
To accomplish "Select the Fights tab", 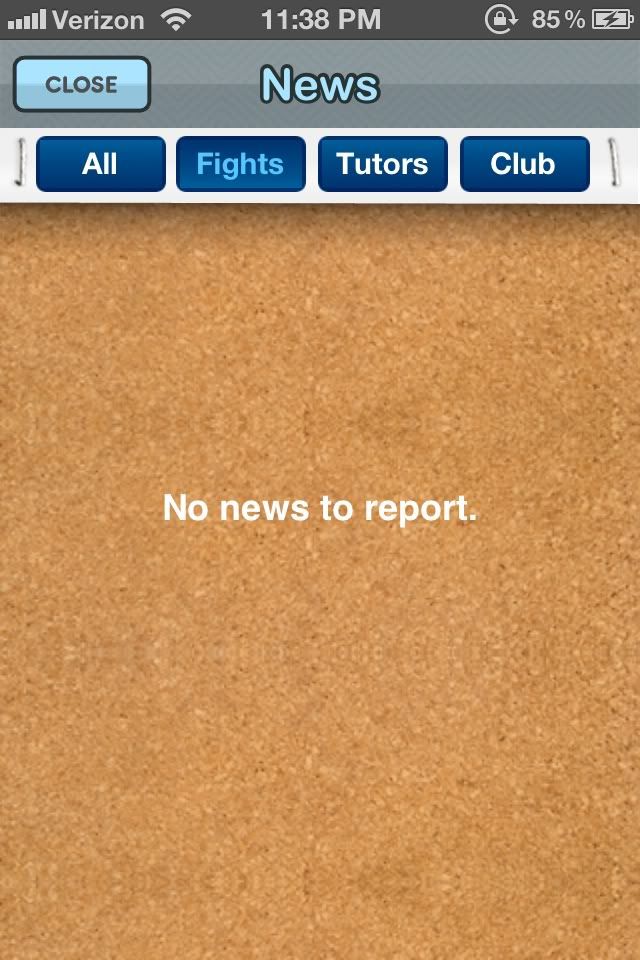I will pyautogui.click(x=240, y=164).
